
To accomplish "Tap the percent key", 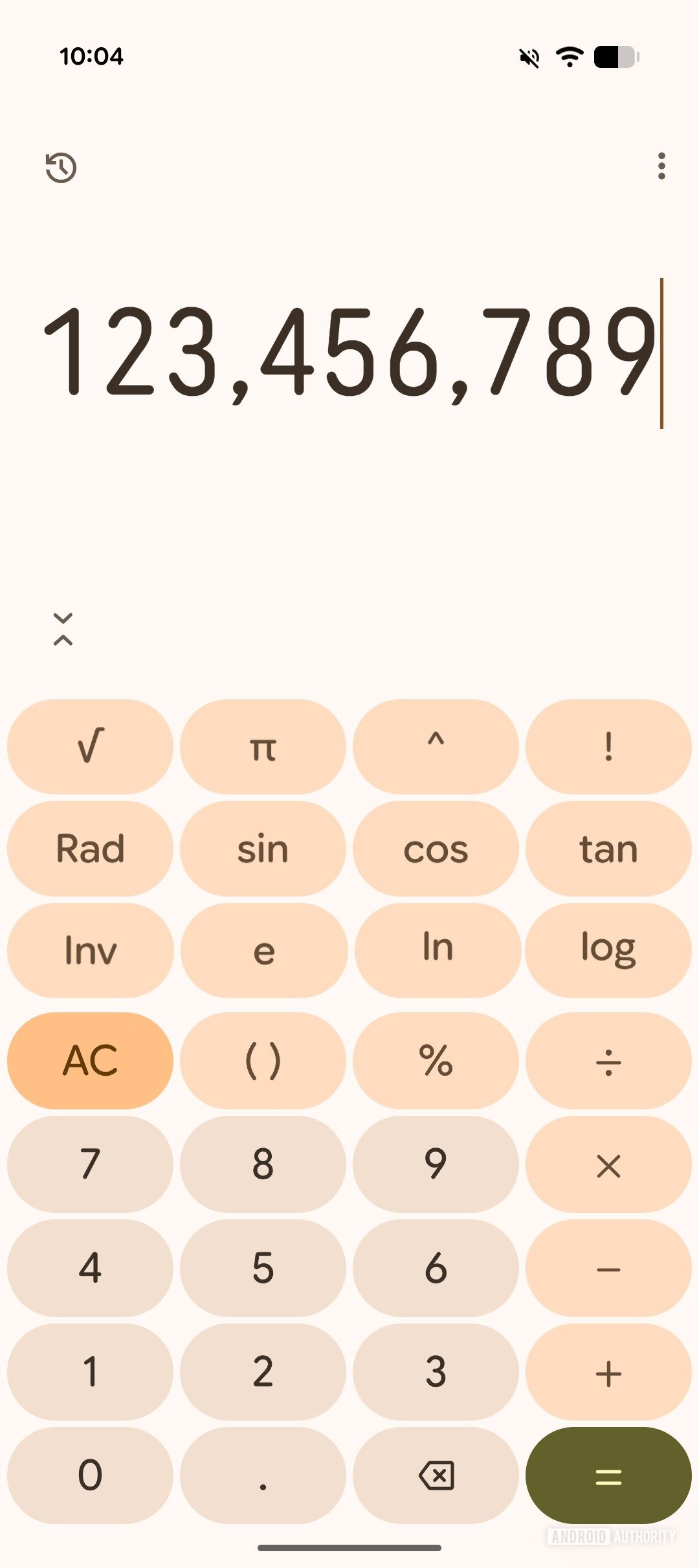I will click(436, 1061).
